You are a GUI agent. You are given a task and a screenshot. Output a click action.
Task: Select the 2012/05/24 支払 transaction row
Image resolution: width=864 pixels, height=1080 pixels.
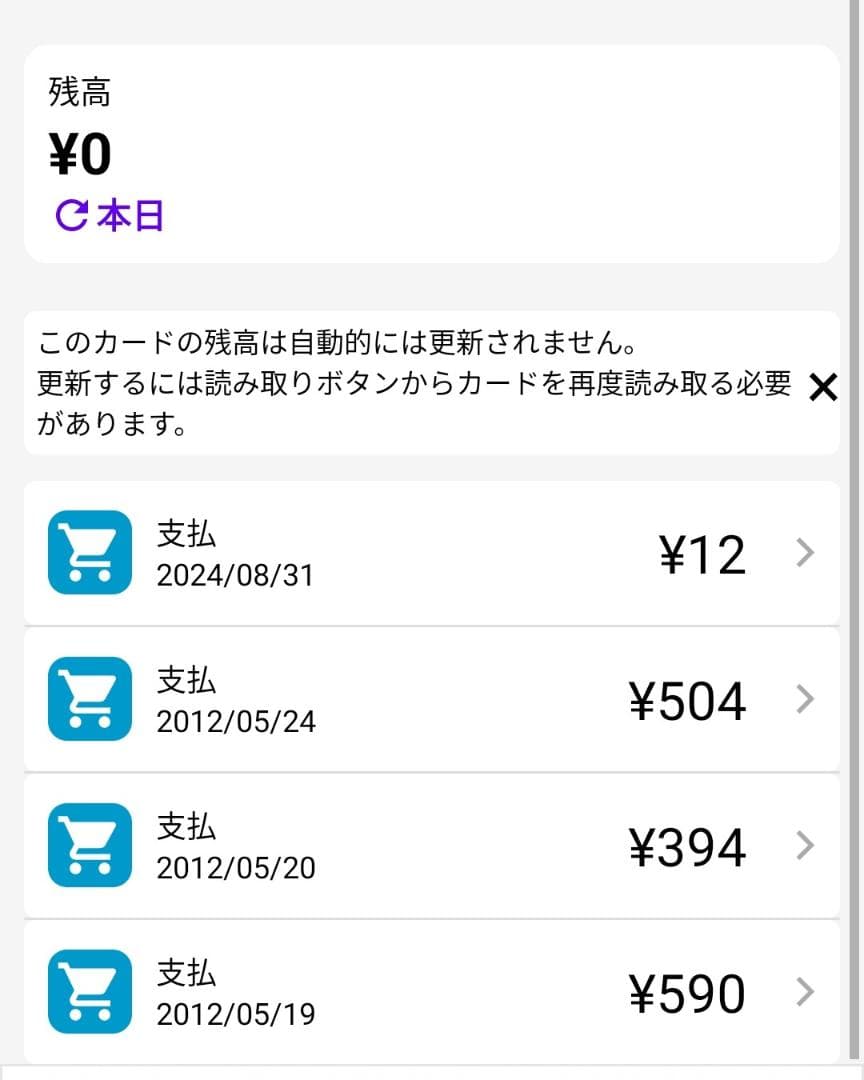430,699
